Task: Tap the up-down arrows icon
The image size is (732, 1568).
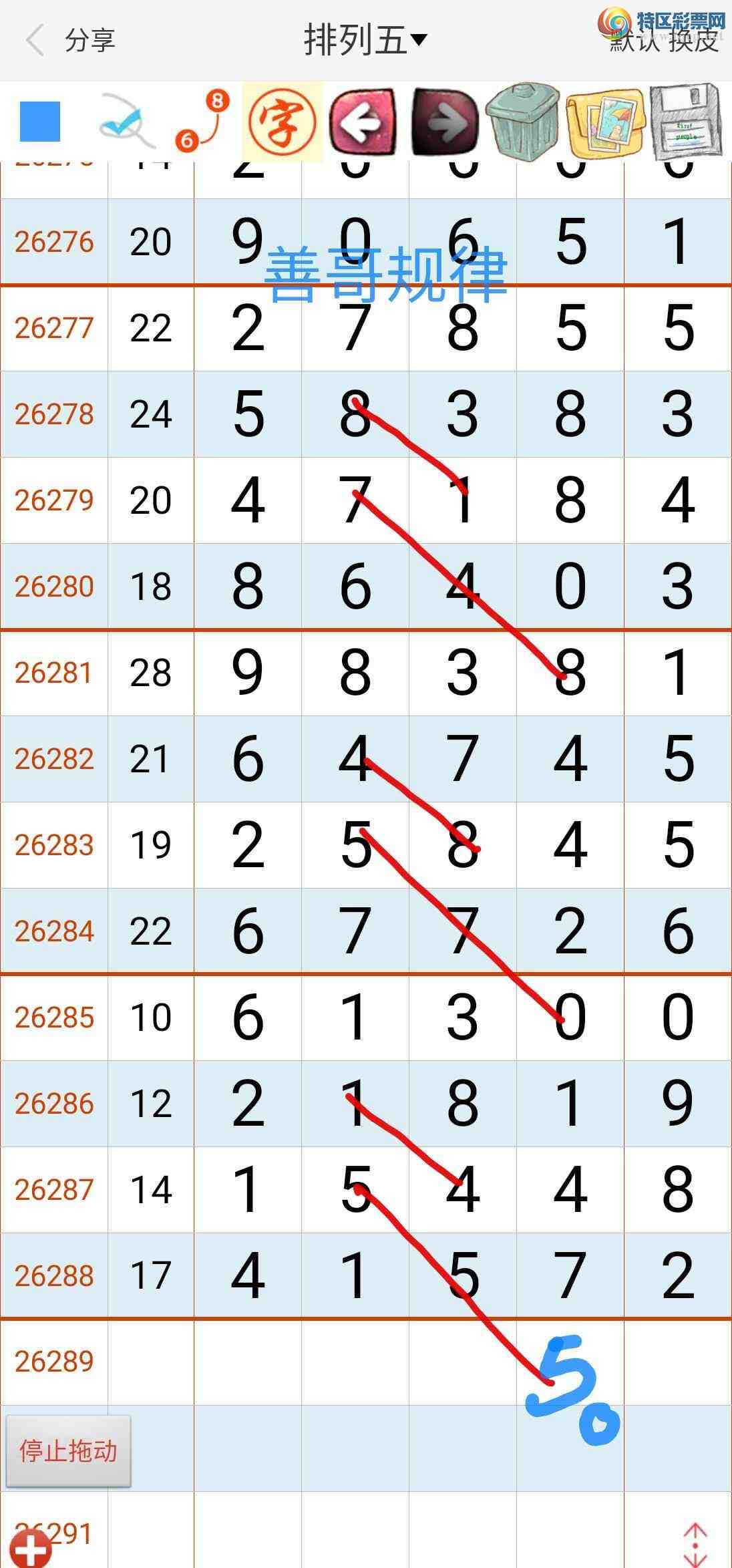Action: (695, 1545)
